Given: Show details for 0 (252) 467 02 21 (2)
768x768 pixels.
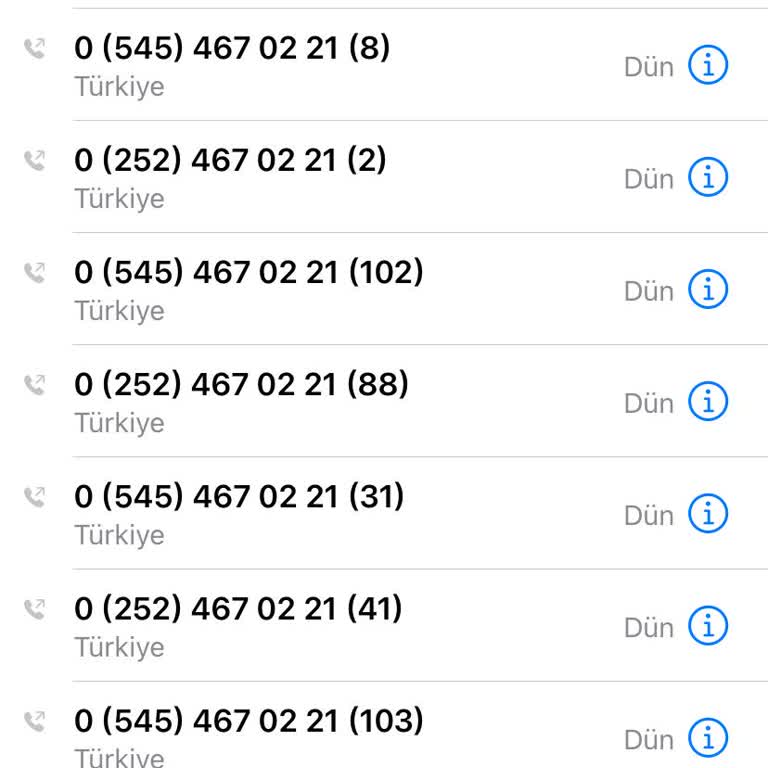Looking at the screenshot, I should coord(708,178).
